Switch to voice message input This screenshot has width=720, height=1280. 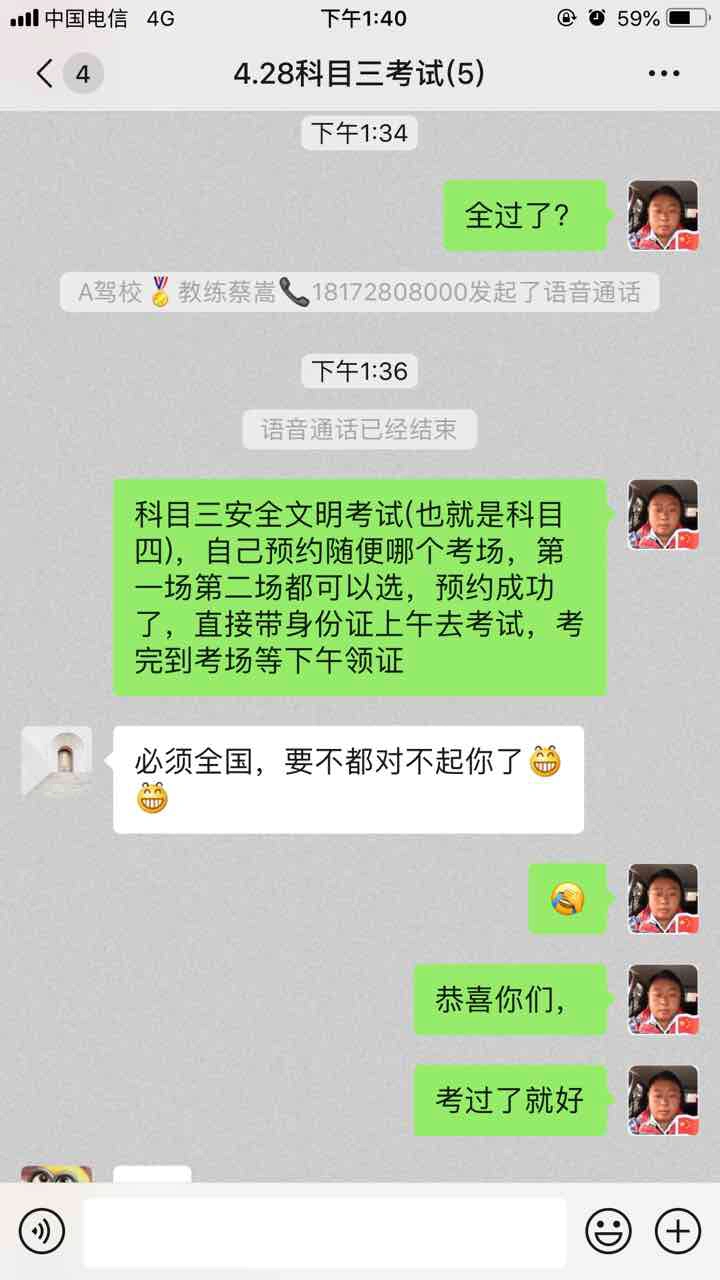pyautogui.click(x=42, y=1231)
